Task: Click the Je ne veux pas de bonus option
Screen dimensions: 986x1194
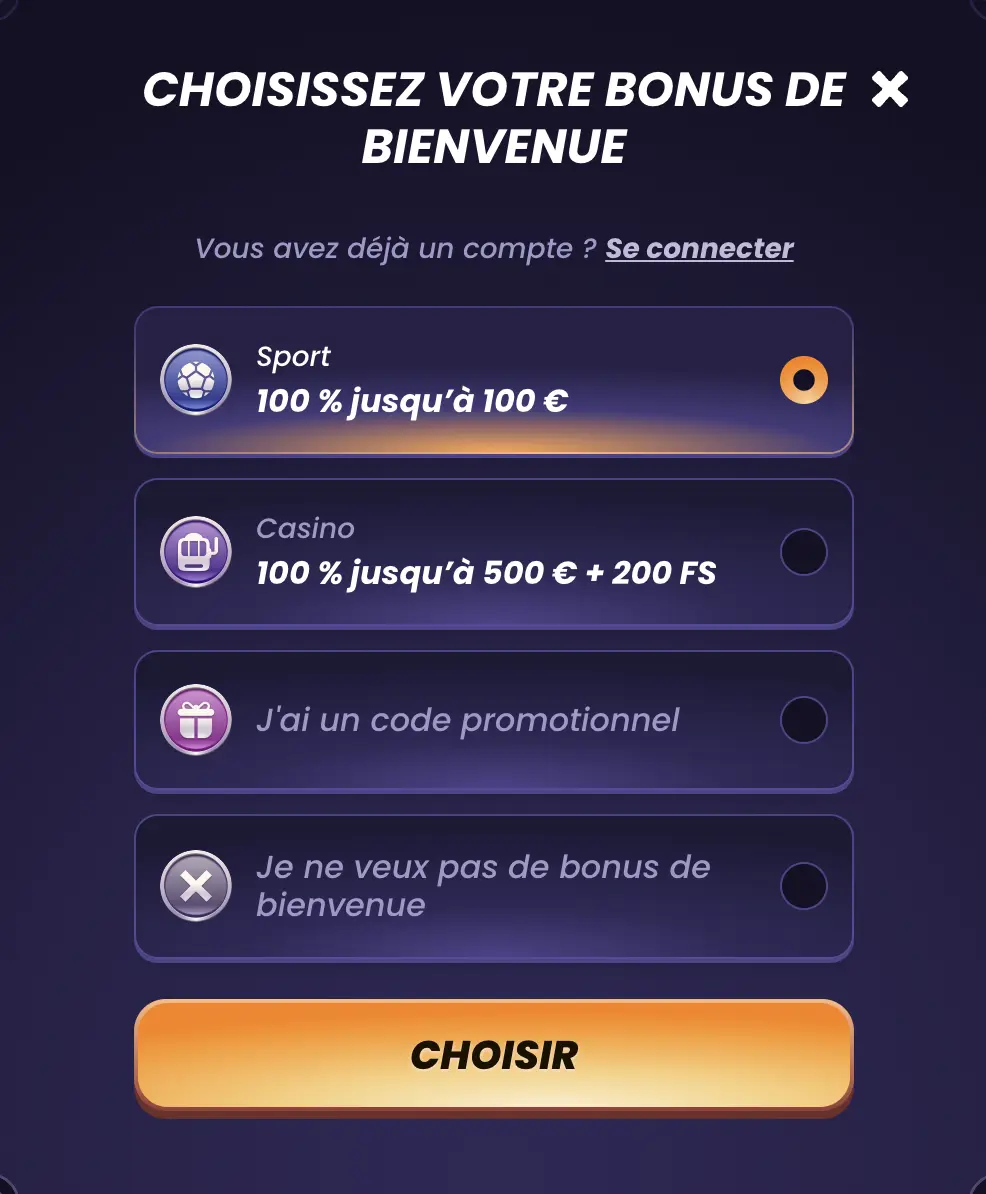Action: tap(493, 885)
